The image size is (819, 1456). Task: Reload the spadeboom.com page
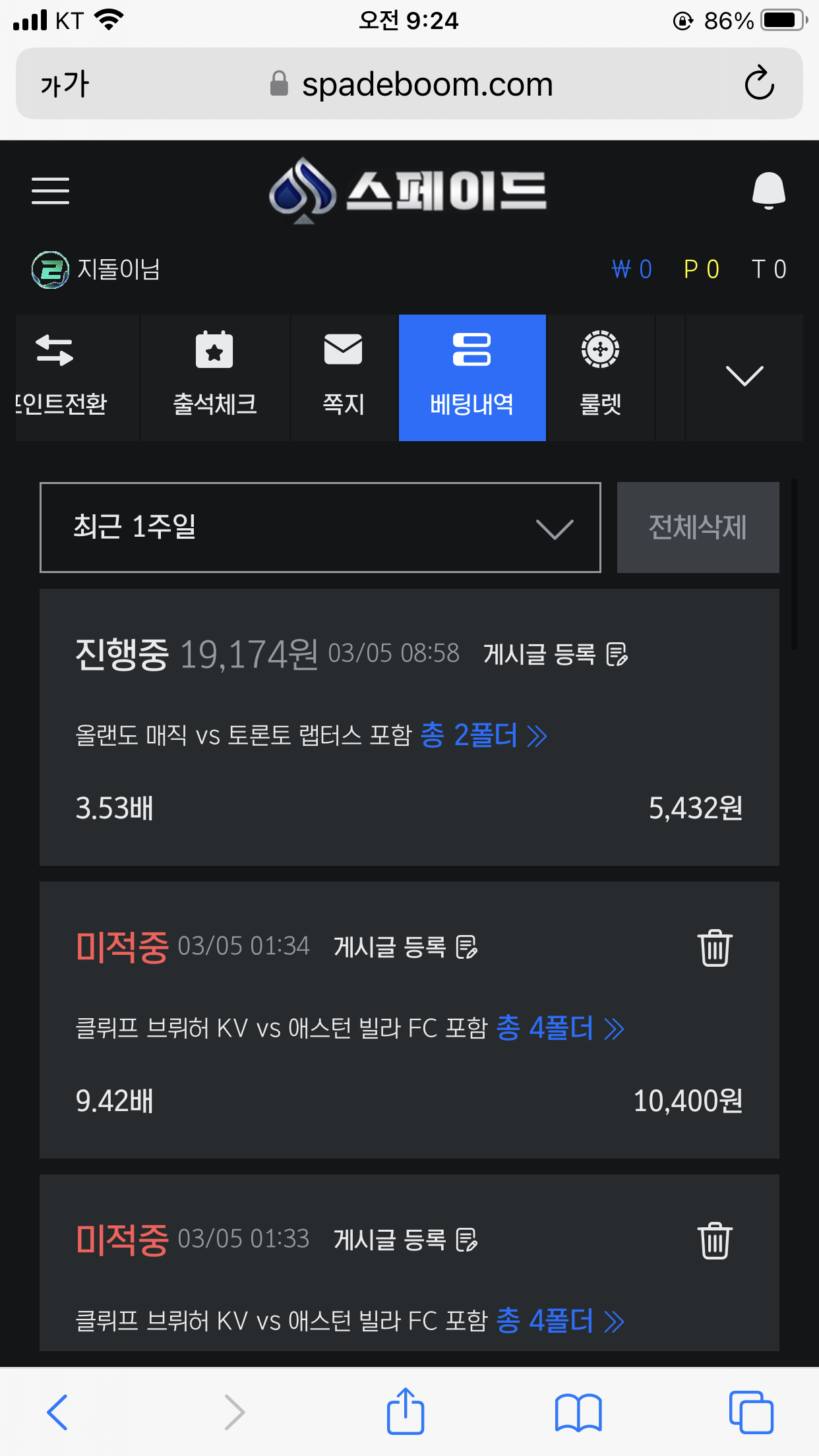point(759,83)
